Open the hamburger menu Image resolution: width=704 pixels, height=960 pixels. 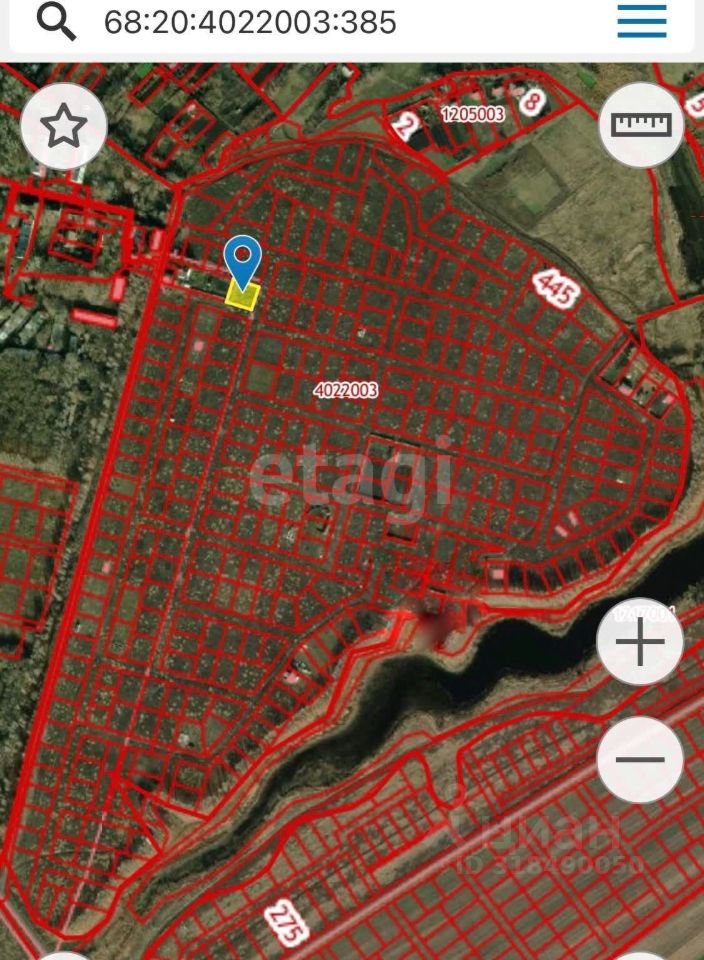tap(642, 21)
